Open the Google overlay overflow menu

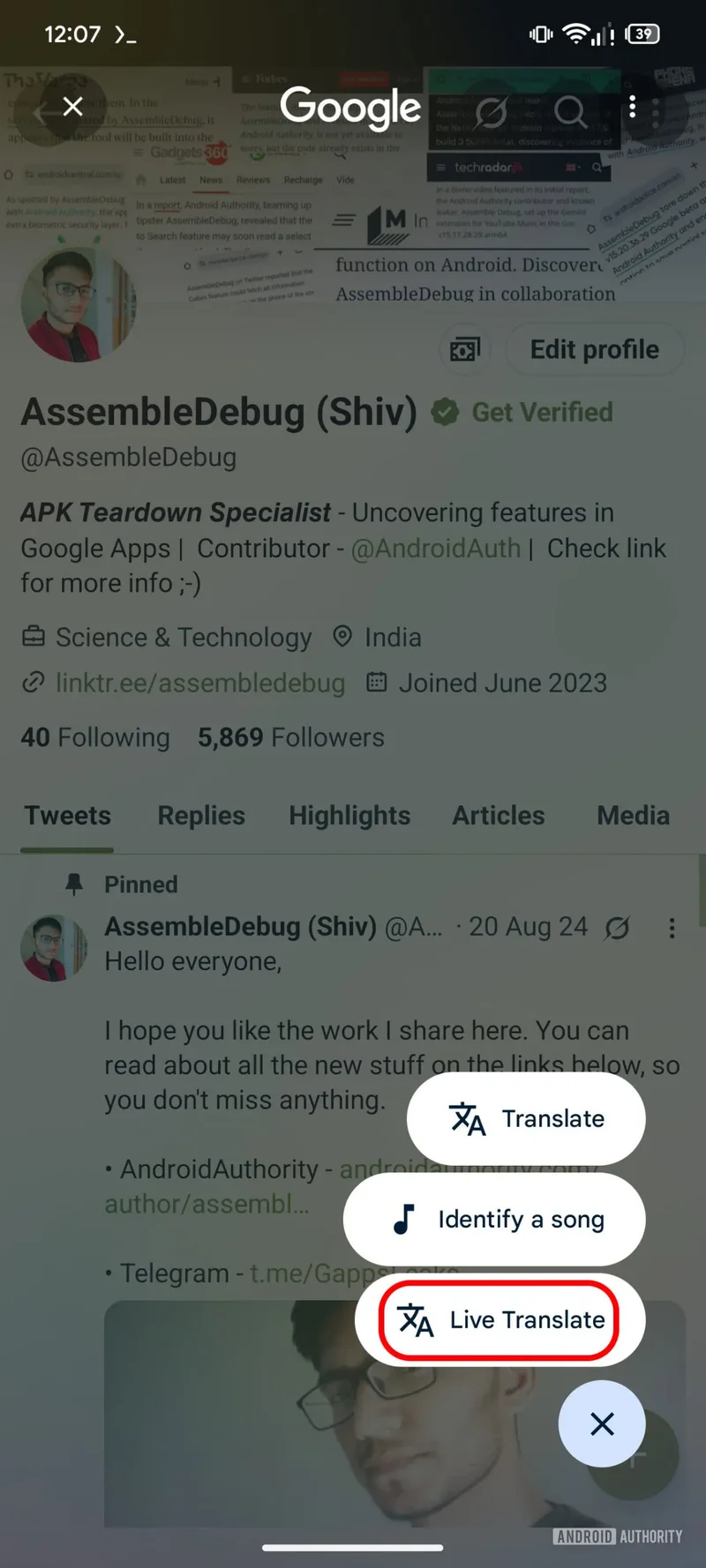(632, 108)
